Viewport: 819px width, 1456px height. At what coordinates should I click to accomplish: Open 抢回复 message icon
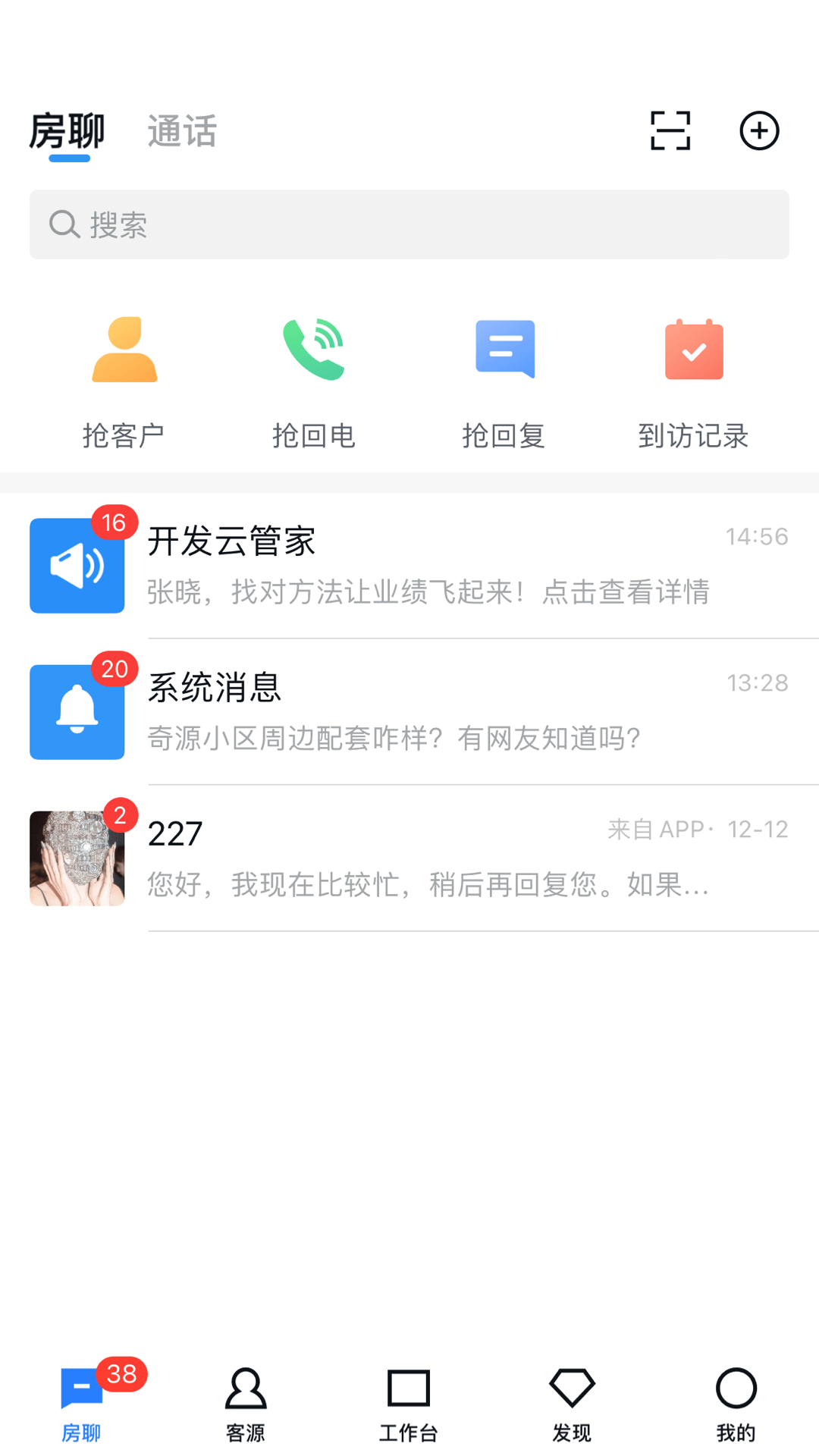504,350
